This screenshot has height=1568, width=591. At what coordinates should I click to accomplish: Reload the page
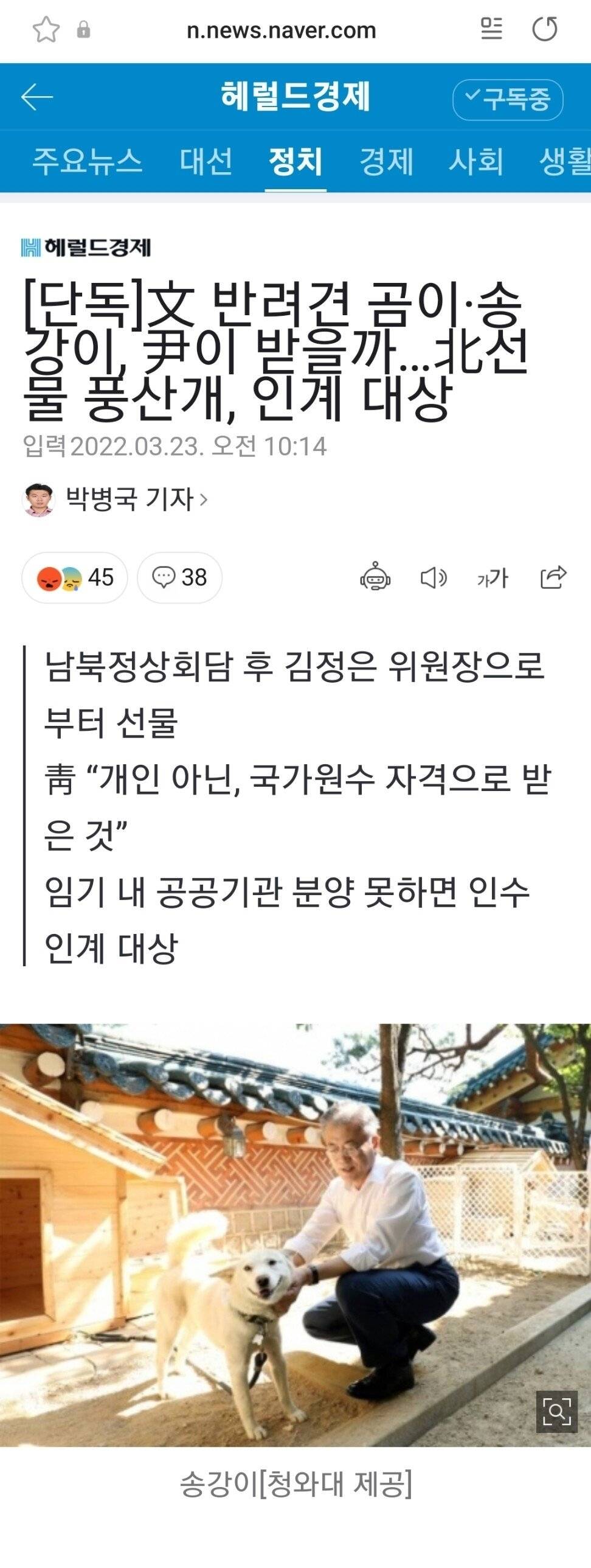[x=545, y=29]
